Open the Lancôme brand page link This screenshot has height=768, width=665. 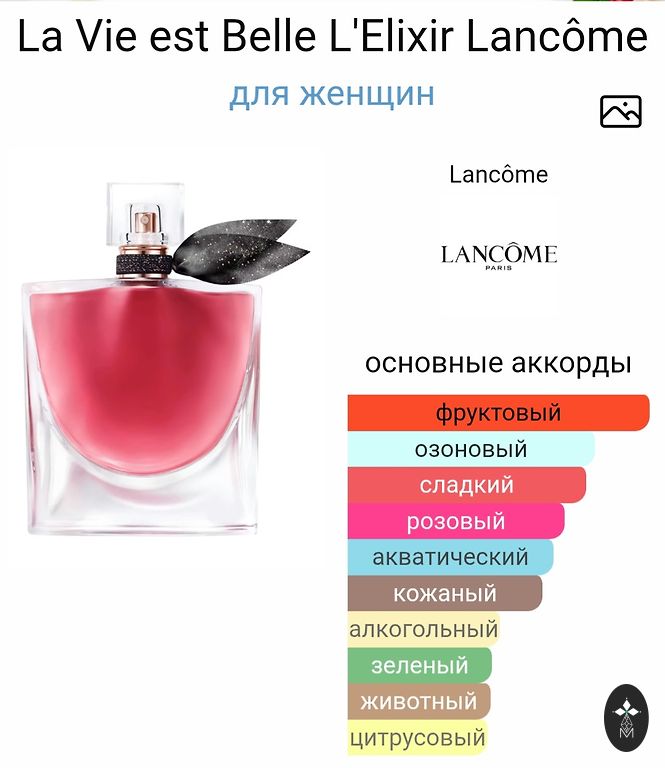click(498, 175)
